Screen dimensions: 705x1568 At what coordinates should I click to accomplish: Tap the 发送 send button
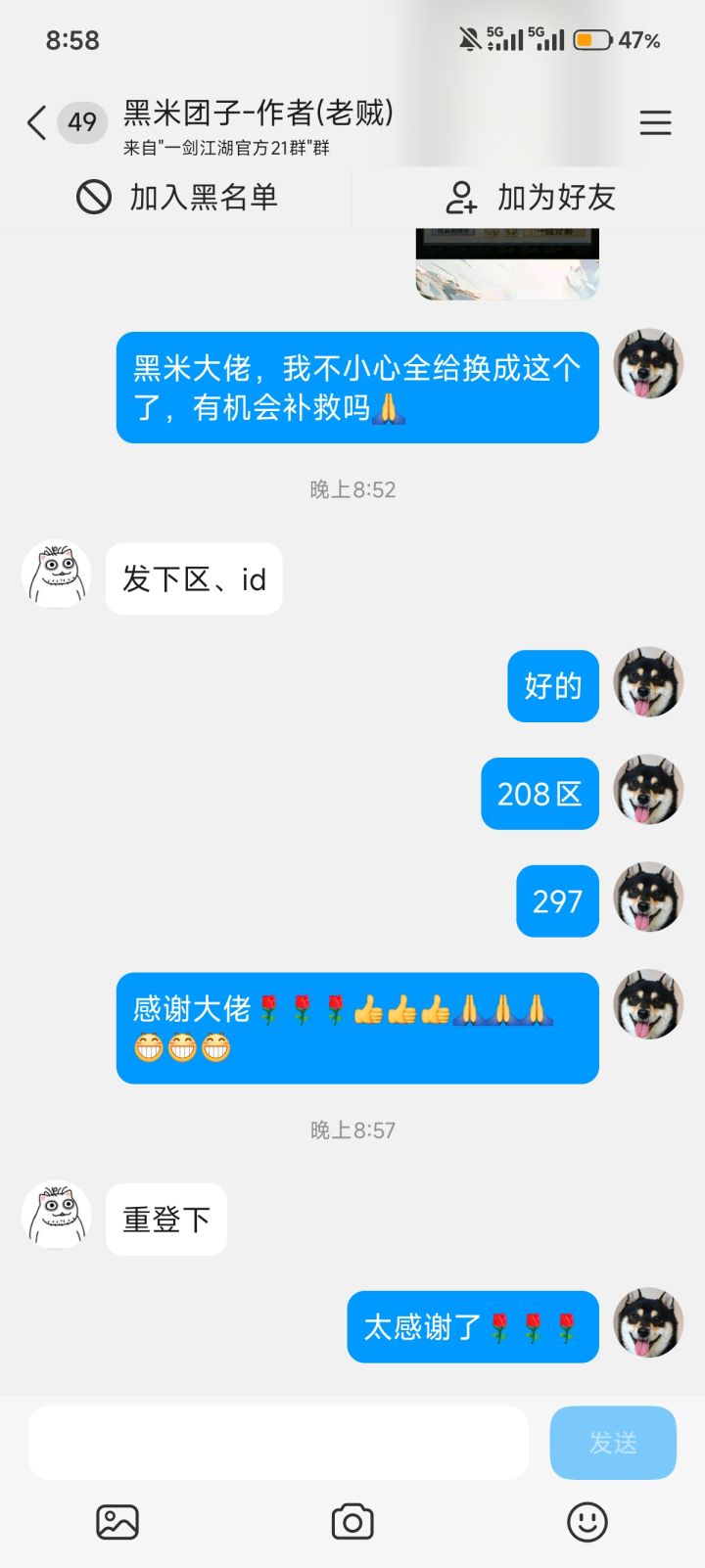(x=613, y=1443)
